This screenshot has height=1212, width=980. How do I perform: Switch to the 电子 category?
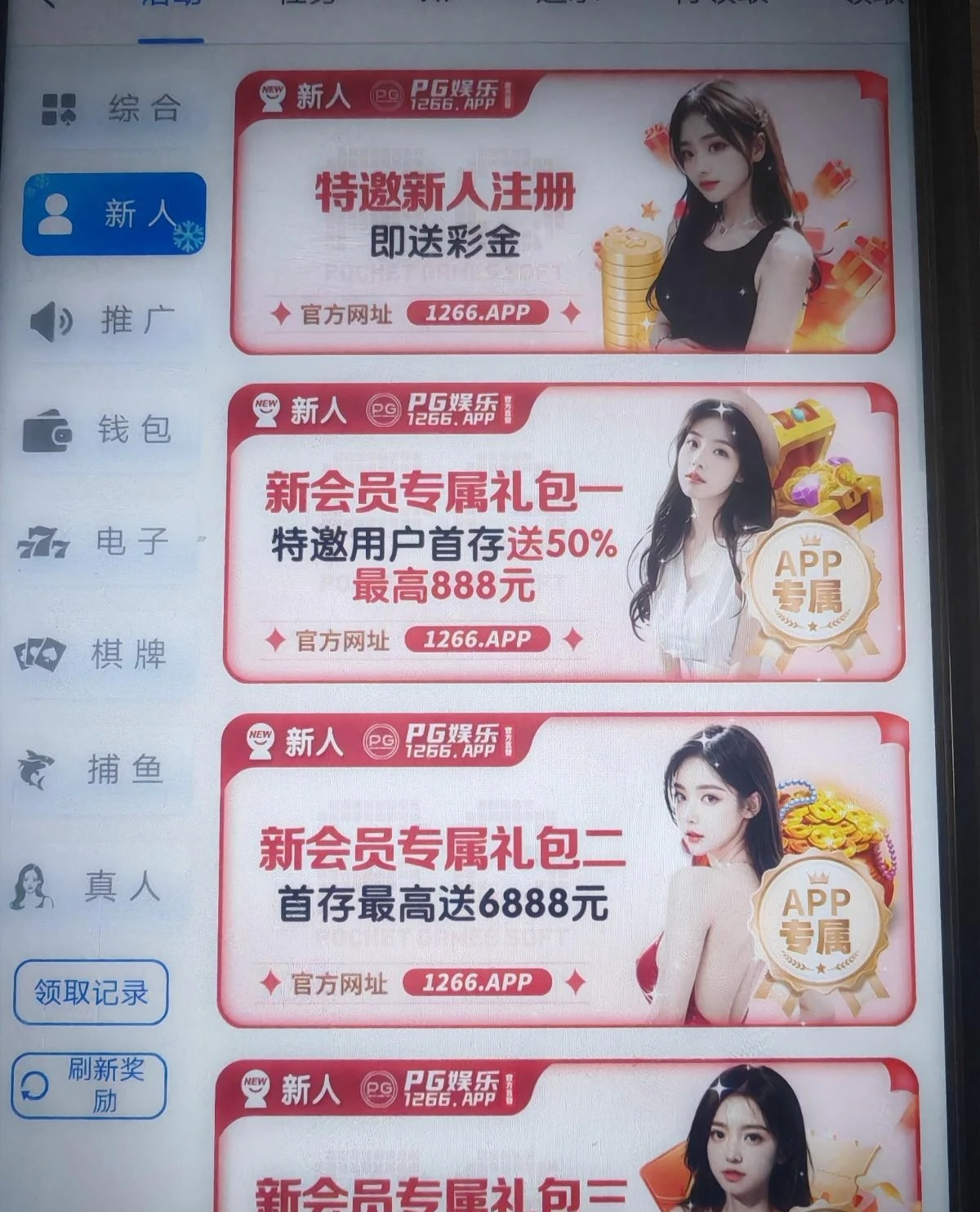pyautogui.click(x=98, y=541)
